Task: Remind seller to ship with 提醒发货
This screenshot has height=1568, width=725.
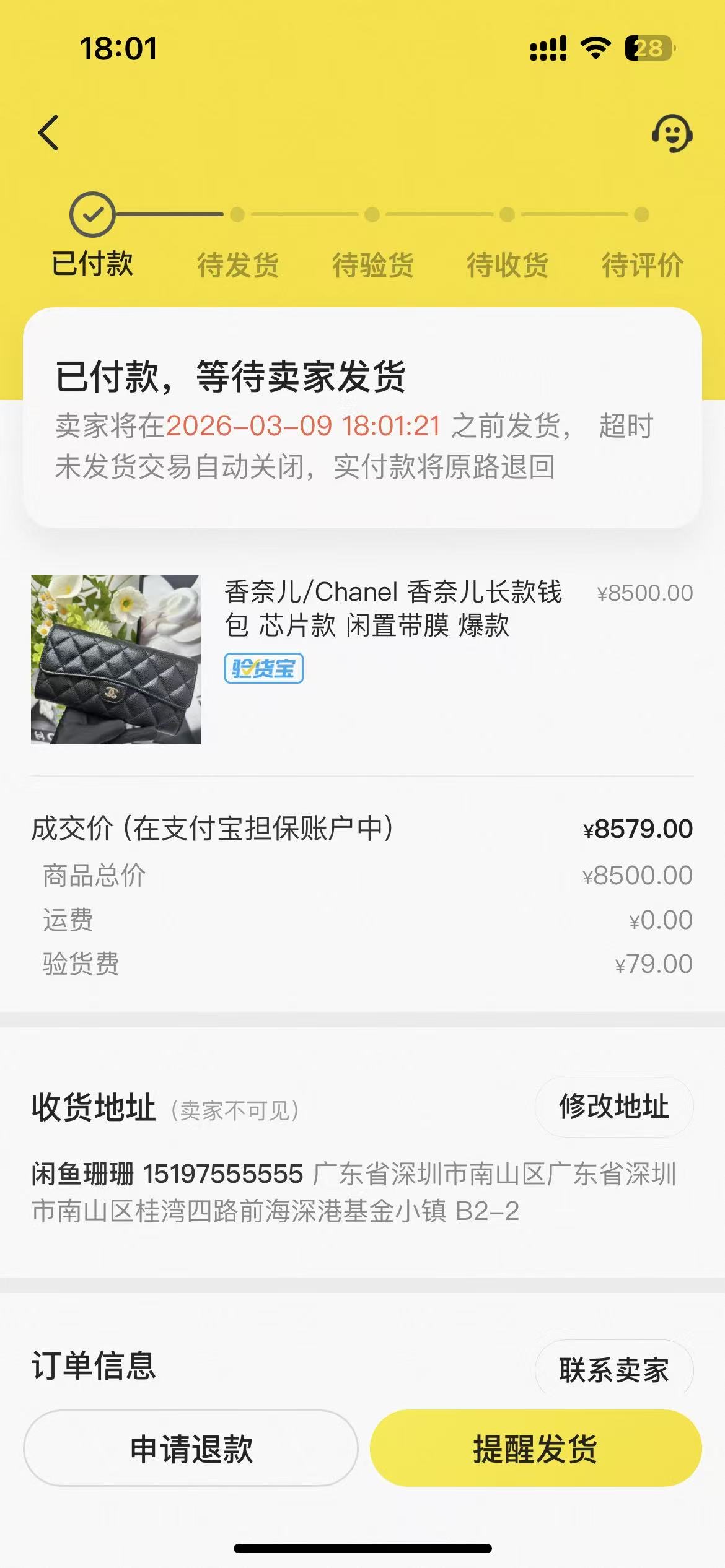Action: pyautogui.click(x=535, y=1448)
